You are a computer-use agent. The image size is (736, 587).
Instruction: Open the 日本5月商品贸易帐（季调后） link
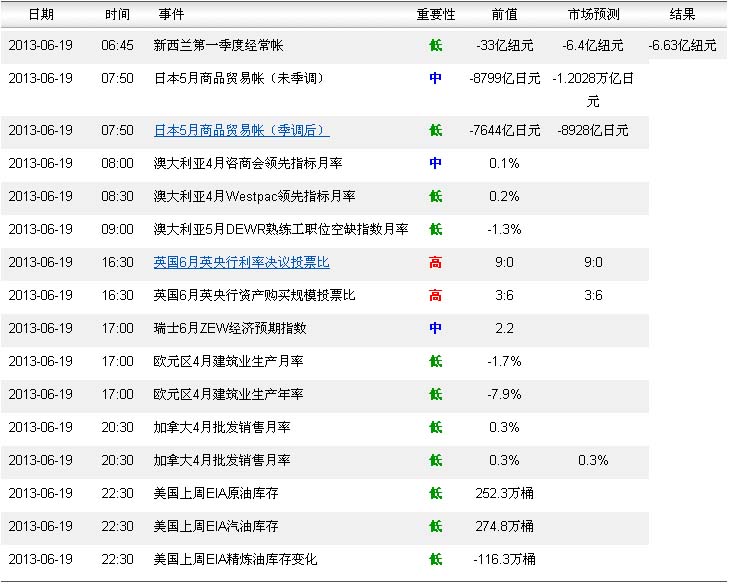[241, 130]
